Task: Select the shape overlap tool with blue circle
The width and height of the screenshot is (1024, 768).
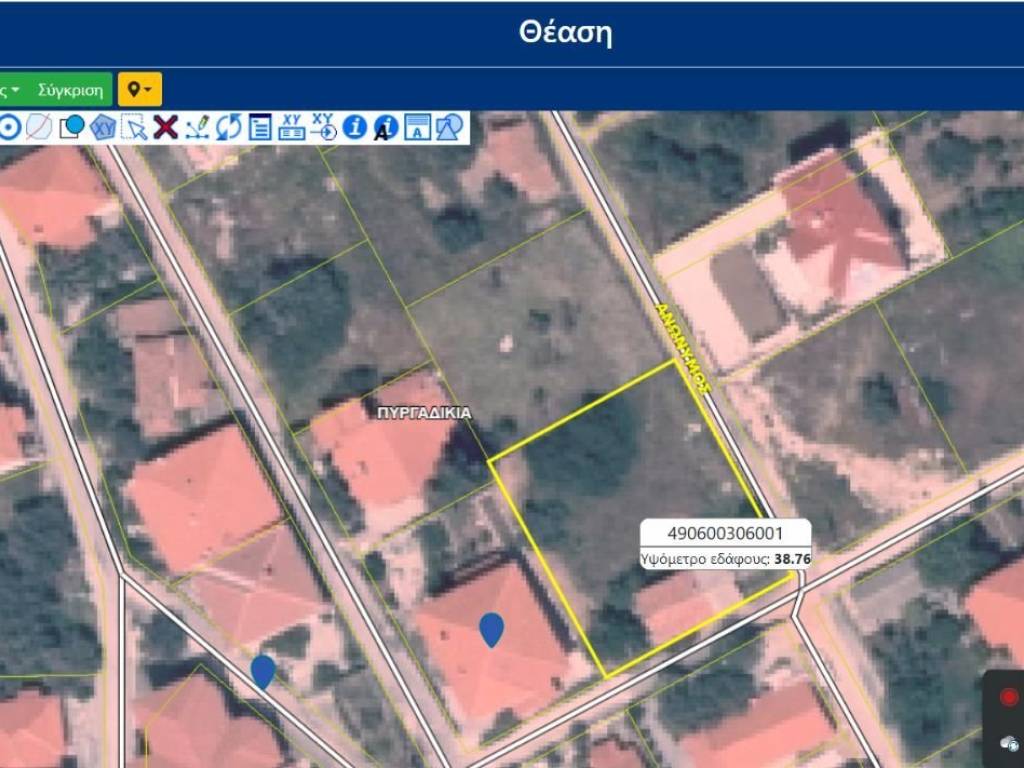Action: pyautogui.click(x=72, y=127)
